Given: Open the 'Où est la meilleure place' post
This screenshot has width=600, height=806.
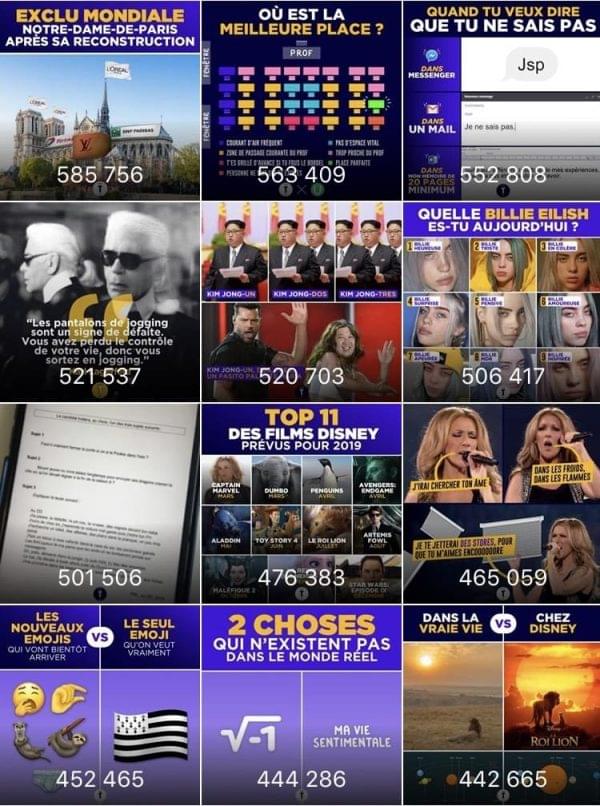Looking at the screenshot, I should pos(300,100).
